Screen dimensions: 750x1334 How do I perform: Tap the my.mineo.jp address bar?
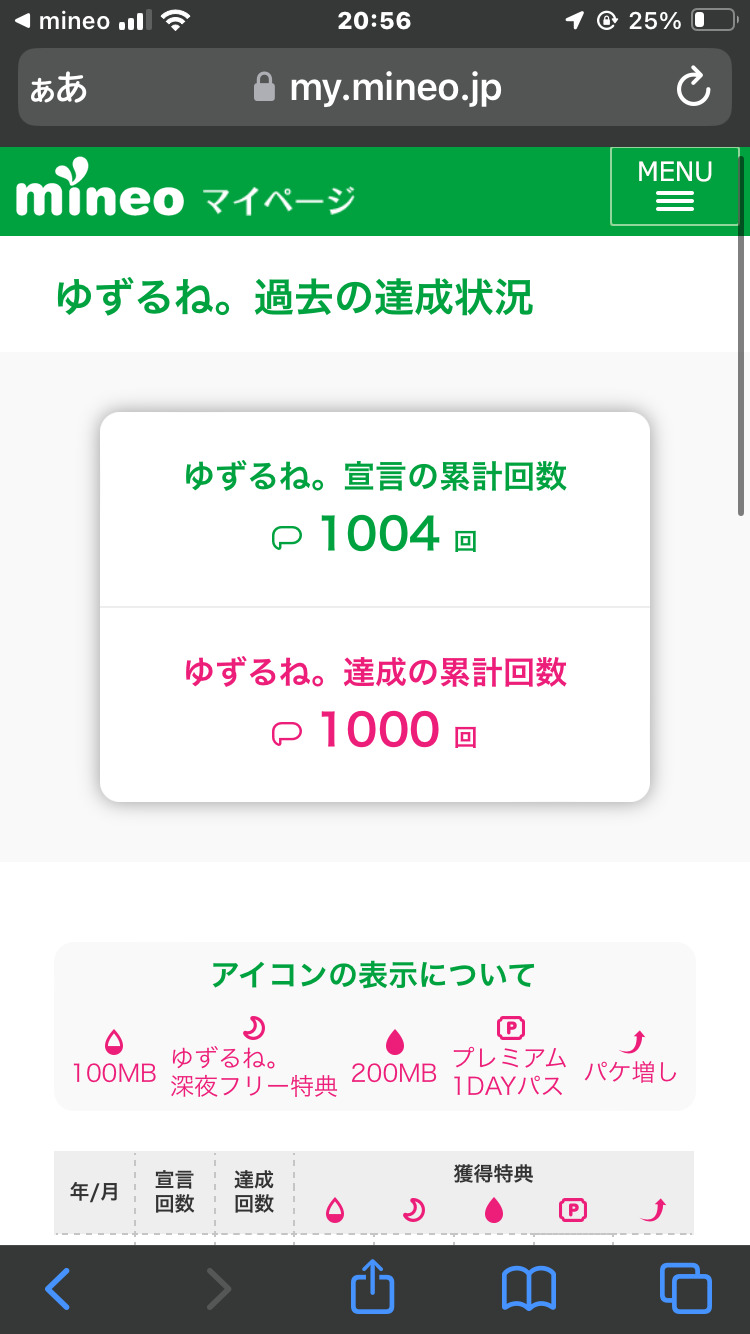pos(378,88)
